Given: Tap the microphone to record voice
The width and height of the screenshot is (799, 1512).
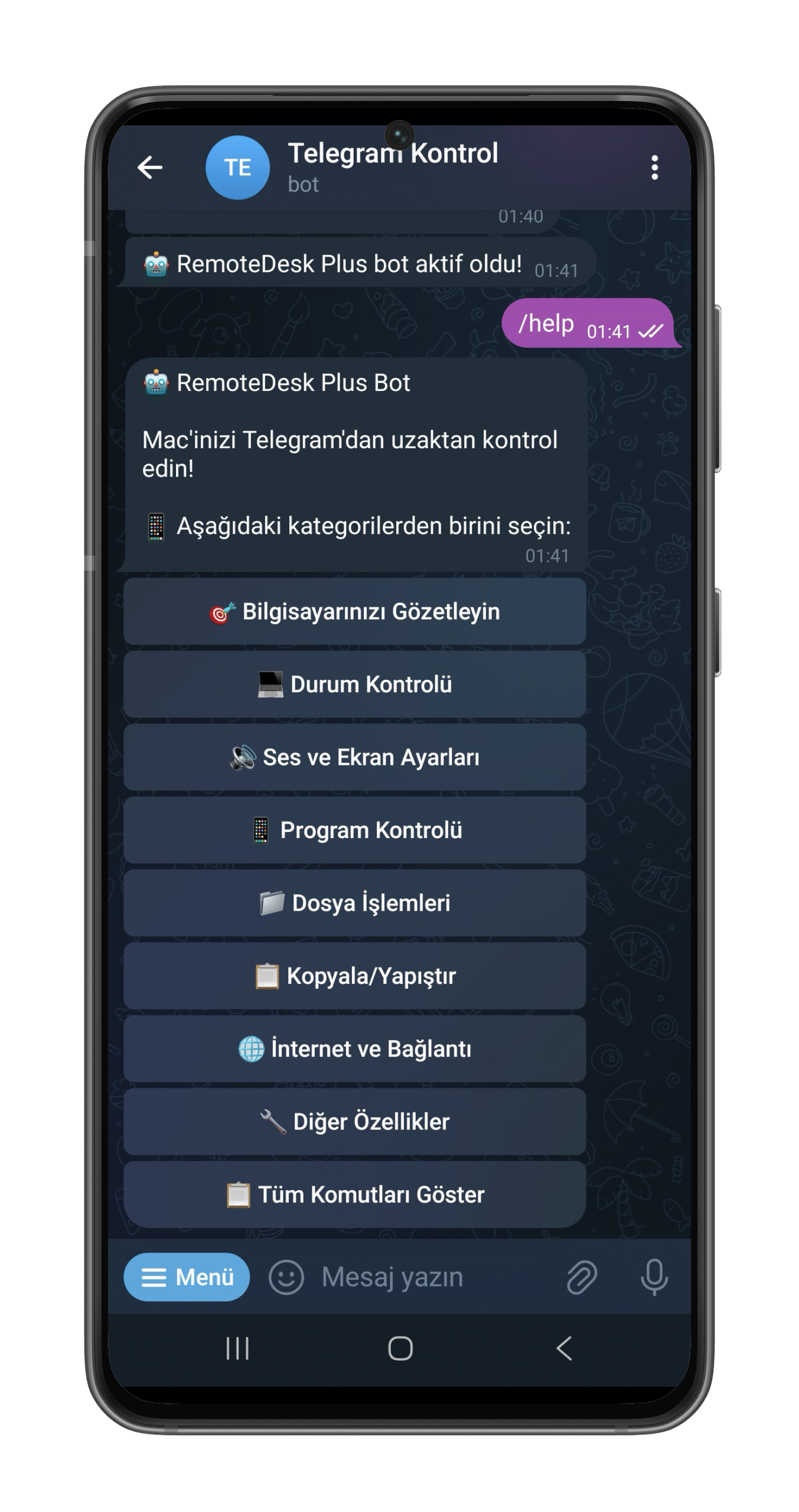Looking at the screenshot, I should (654, 1278).
